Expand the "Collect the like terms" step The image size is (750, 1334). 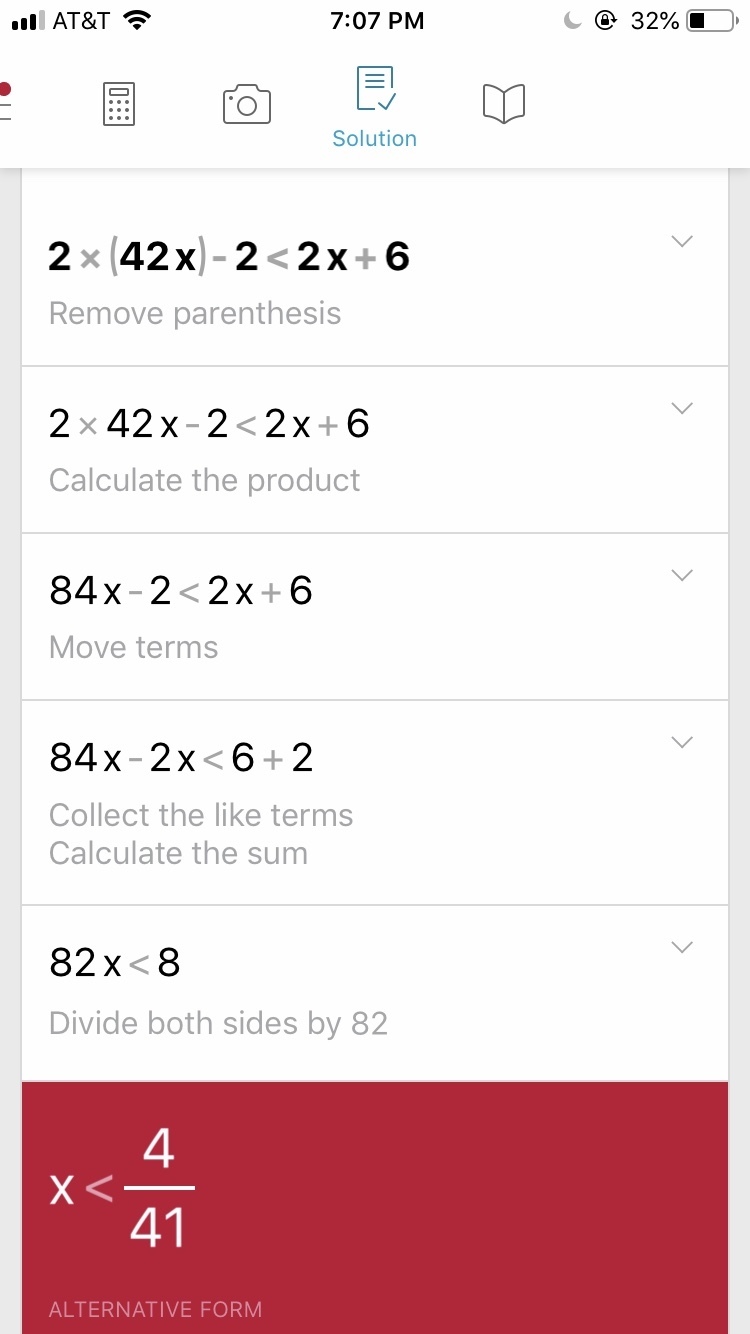682,742
